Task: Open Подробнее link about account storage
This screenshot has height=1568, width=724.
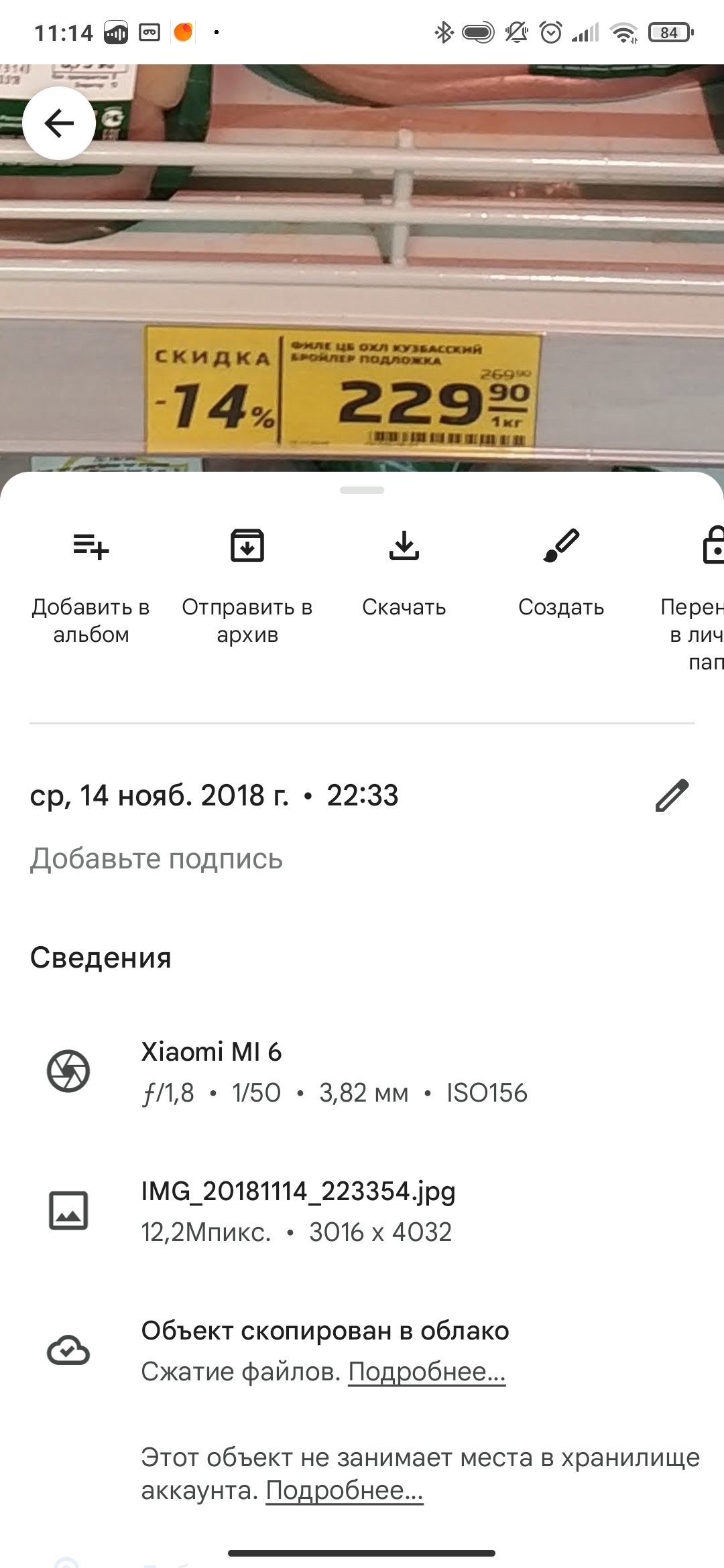Action: (x=345, y=1490)
